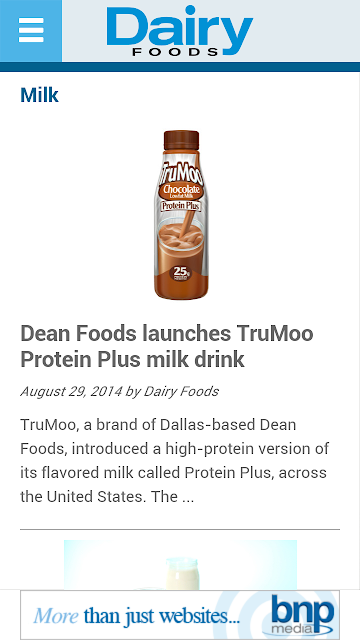Open the TruMoo Protein Plus bottle image
The image size is (360, 640).
pos(181,215)
